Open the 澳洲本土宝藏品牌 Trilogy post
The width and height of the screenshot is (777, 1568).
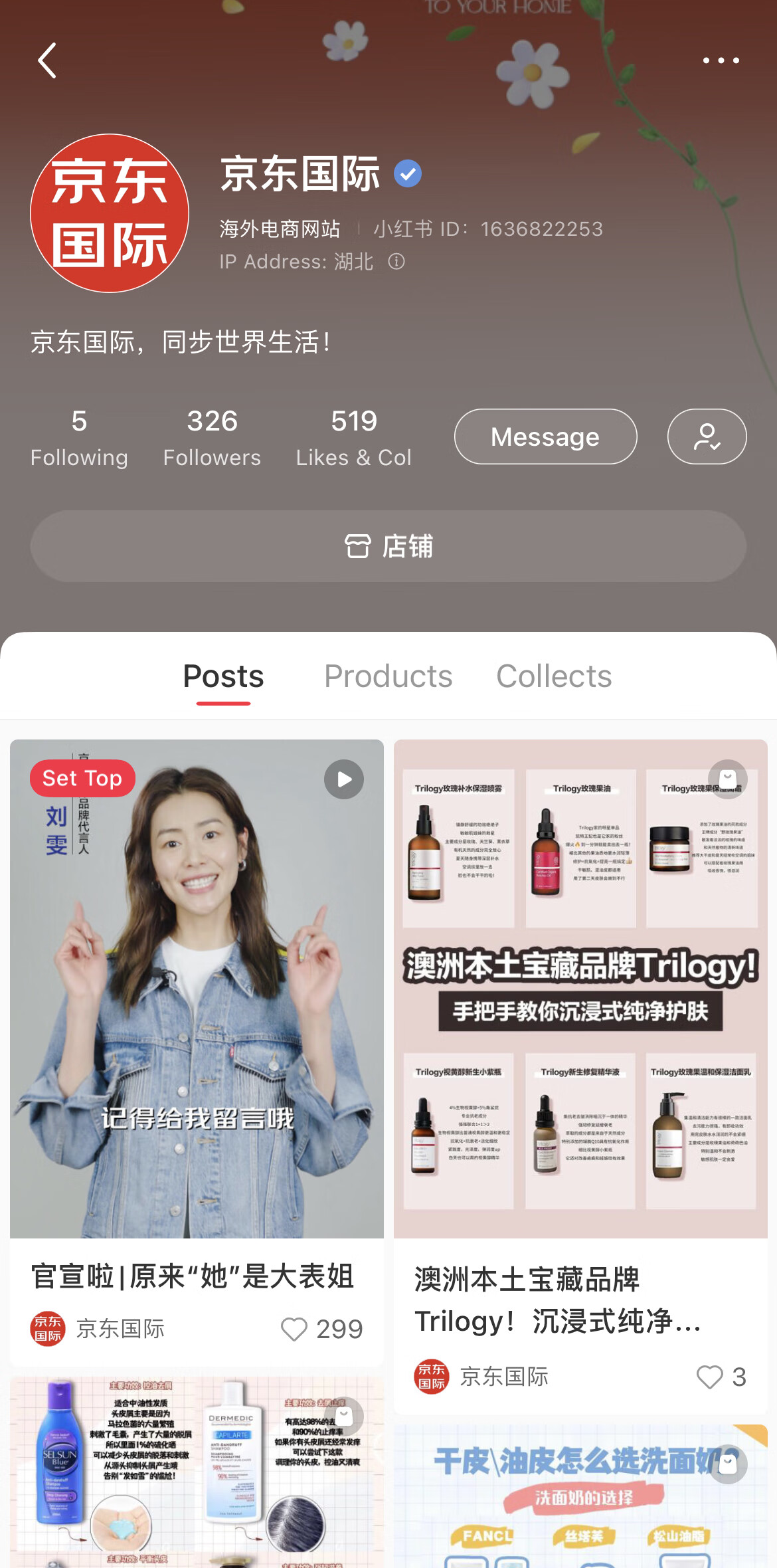[580, 989]
